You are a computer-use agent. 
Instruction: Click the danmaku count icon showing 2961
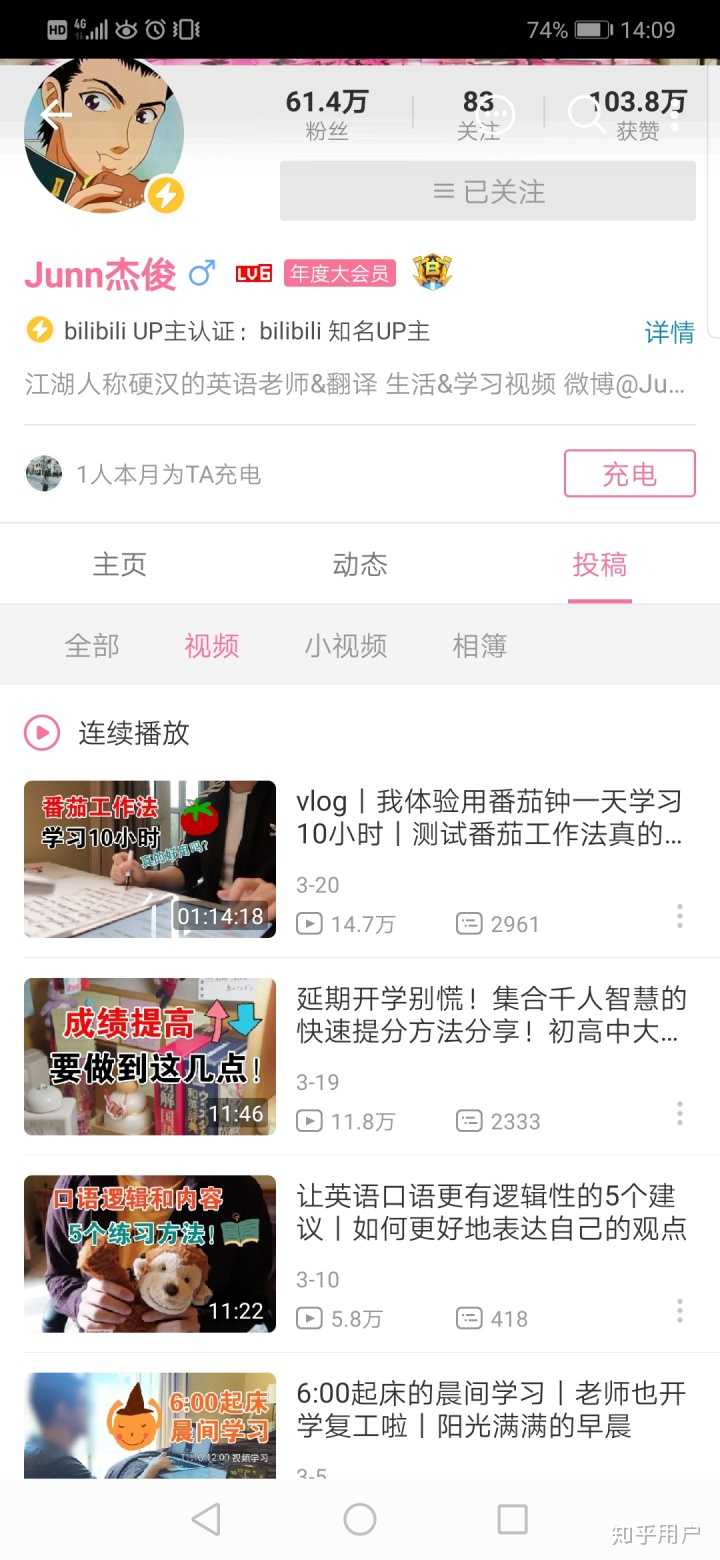point(469,923)
